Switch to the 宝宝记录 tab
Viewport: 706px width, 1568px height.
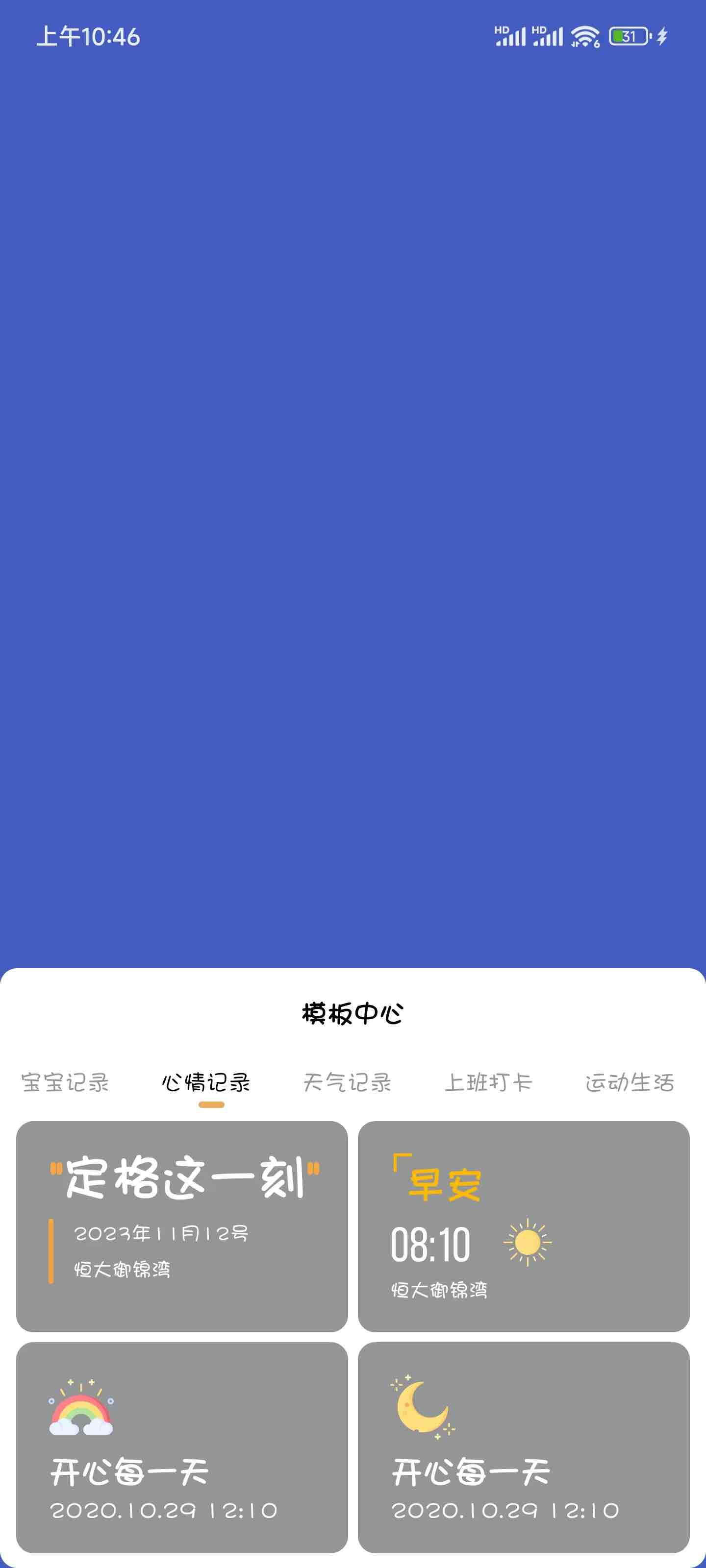click(65, 1083)
